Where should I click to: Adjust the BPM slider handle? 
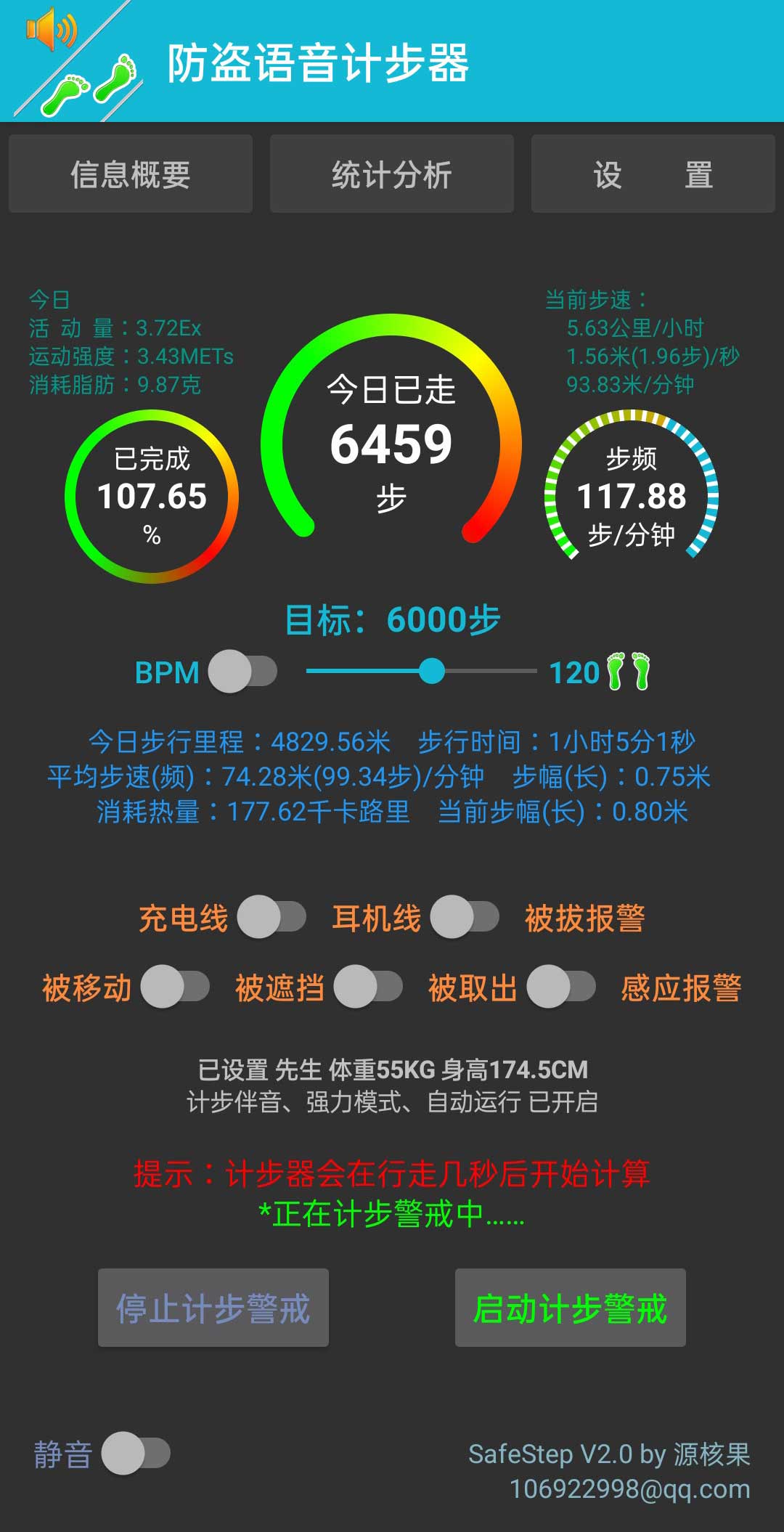point(434,672)
